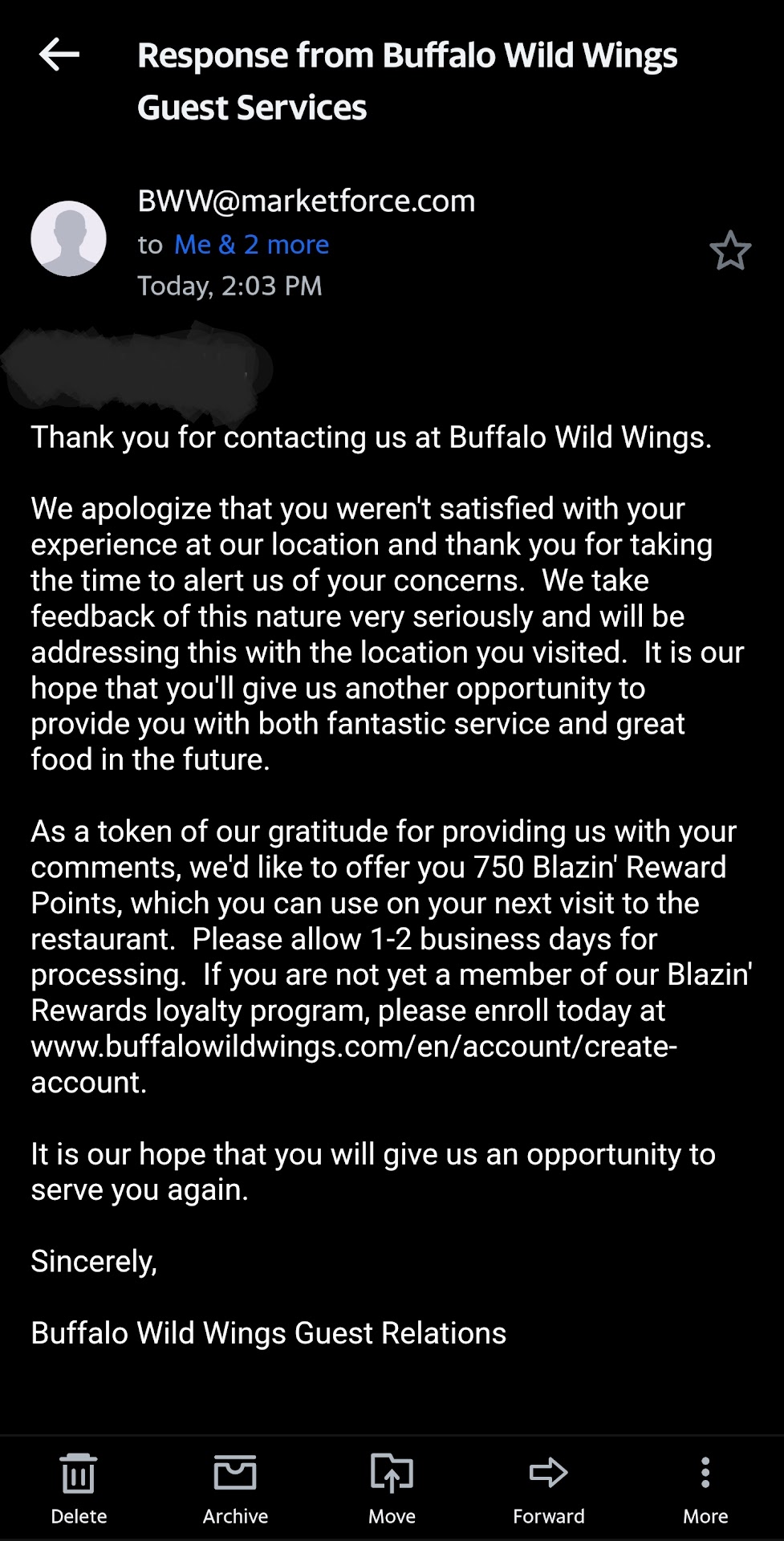The height and width of the screenshot is (1541, 784).
Task: Archive this message
Action: tap(235, 1486)
